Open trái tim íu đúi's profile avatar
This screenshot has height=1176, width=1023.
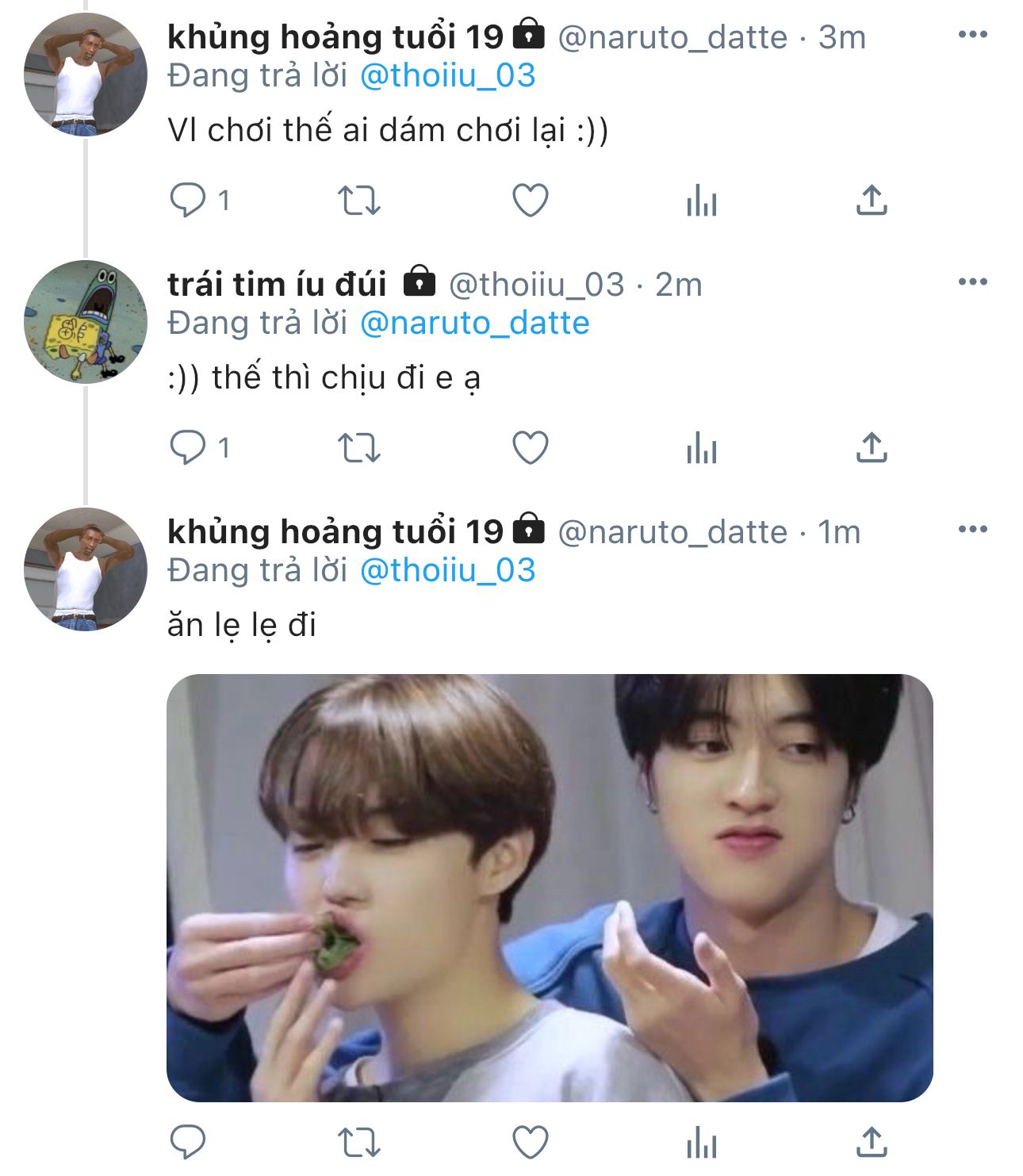[86, 322]
